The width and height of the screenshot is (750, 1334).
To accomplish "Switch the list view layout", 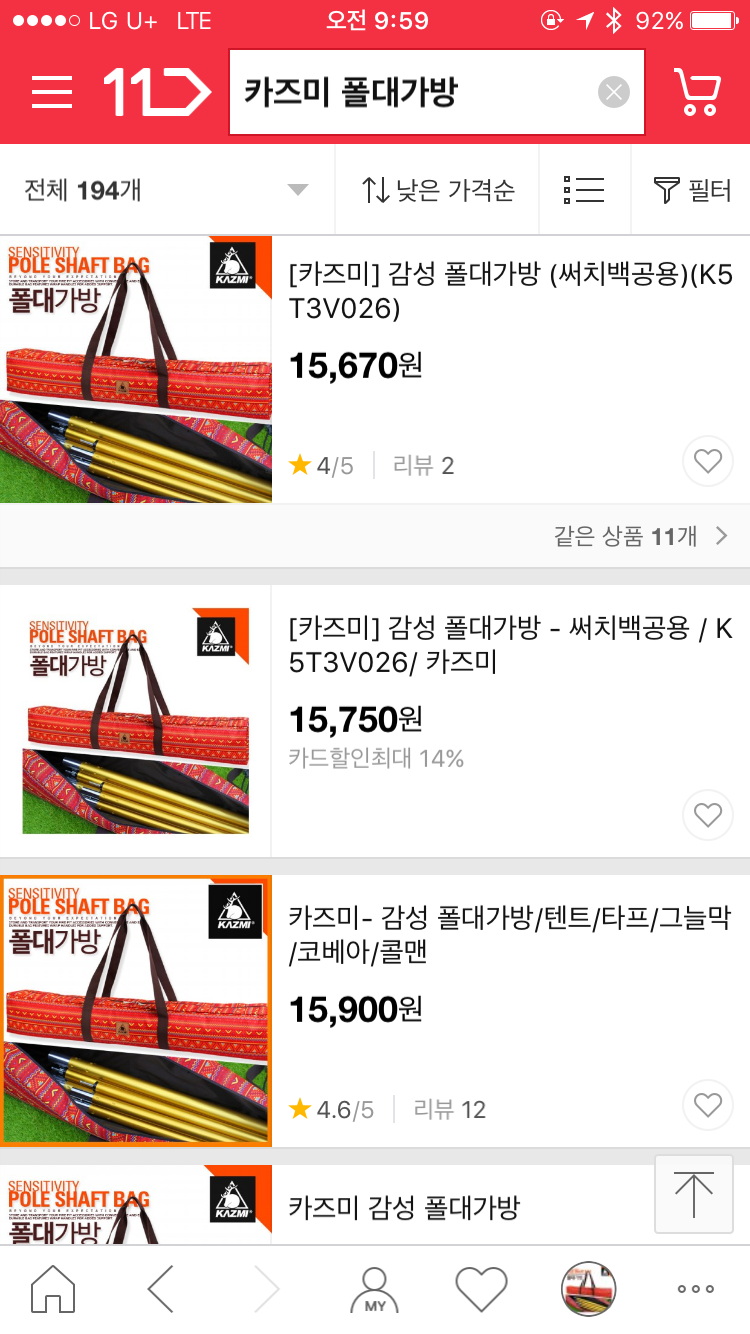I will tap(584, 190).
